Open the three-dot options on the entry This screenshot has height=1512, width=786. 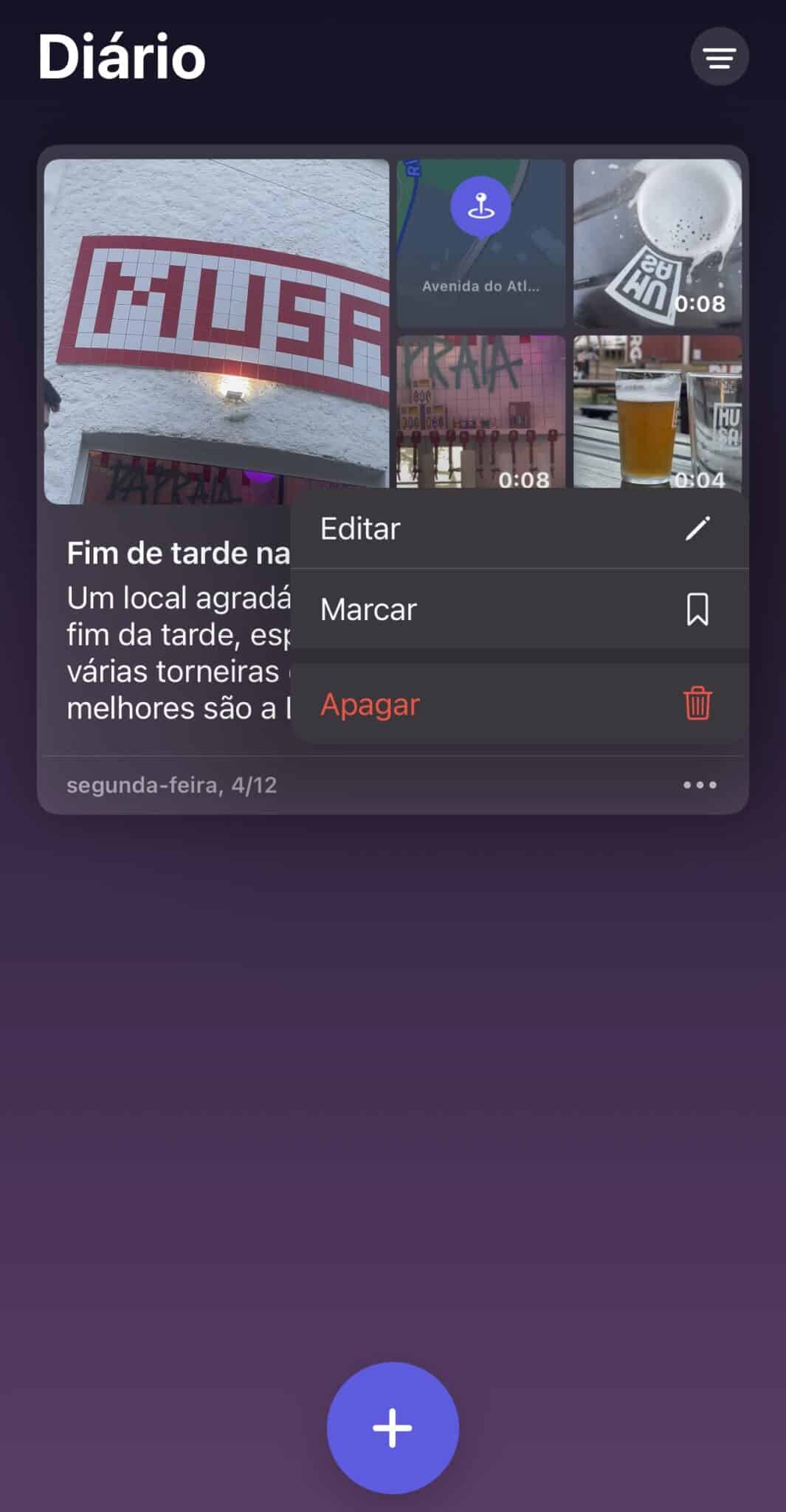699,785
